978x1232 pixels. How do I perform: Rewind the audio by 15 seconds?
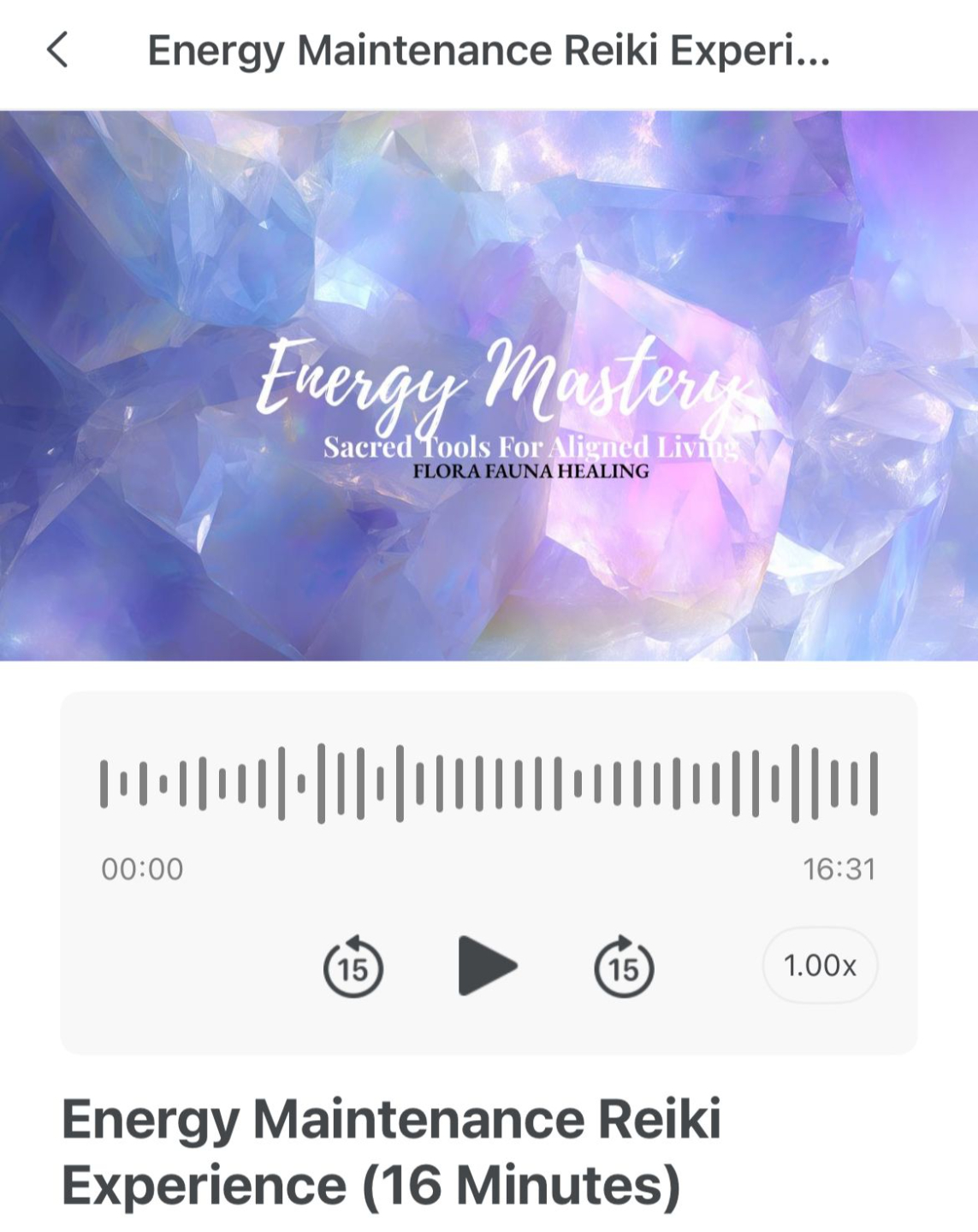(353, 968)
